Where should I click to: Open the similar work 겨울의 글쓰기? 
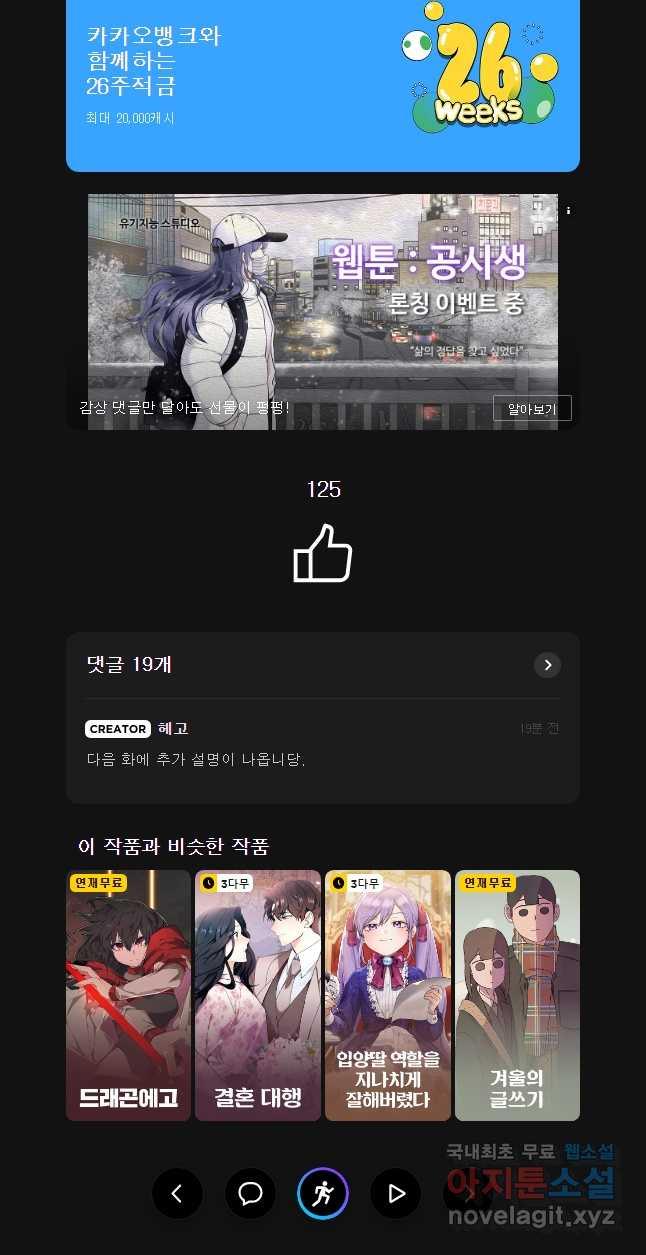(517, 995)
